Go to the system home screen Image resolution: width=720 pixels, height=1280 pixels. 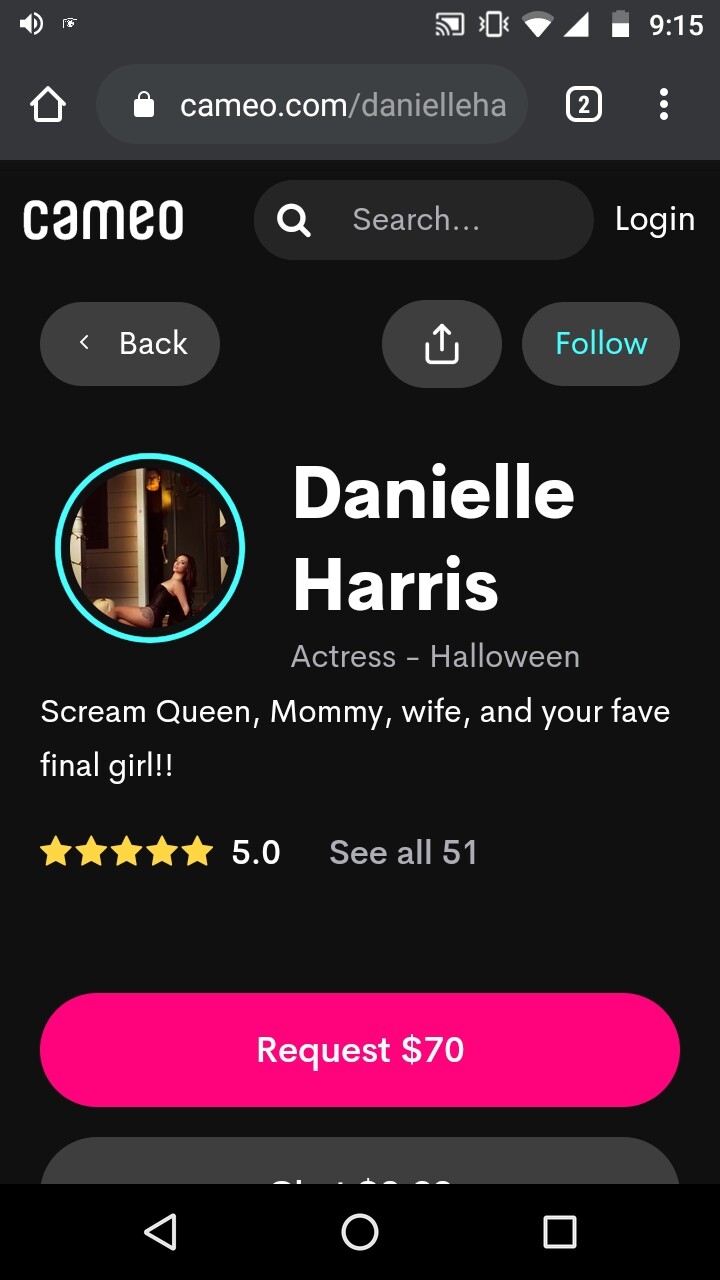360,1232
